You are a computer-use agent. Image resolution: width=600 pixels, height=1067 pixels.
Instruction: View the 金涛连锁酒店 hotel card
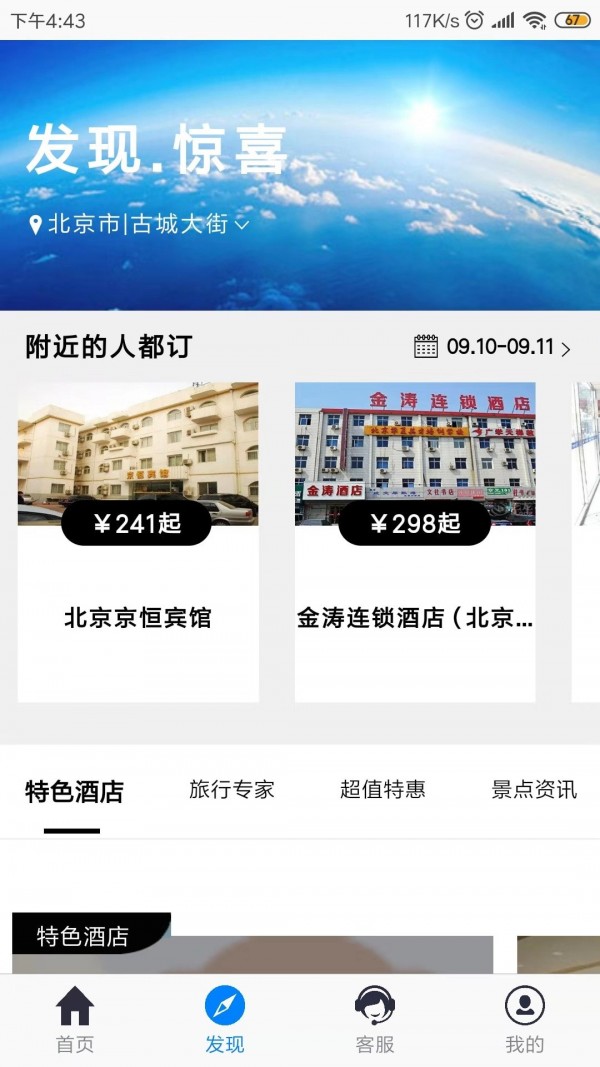[x=415, y=541]
